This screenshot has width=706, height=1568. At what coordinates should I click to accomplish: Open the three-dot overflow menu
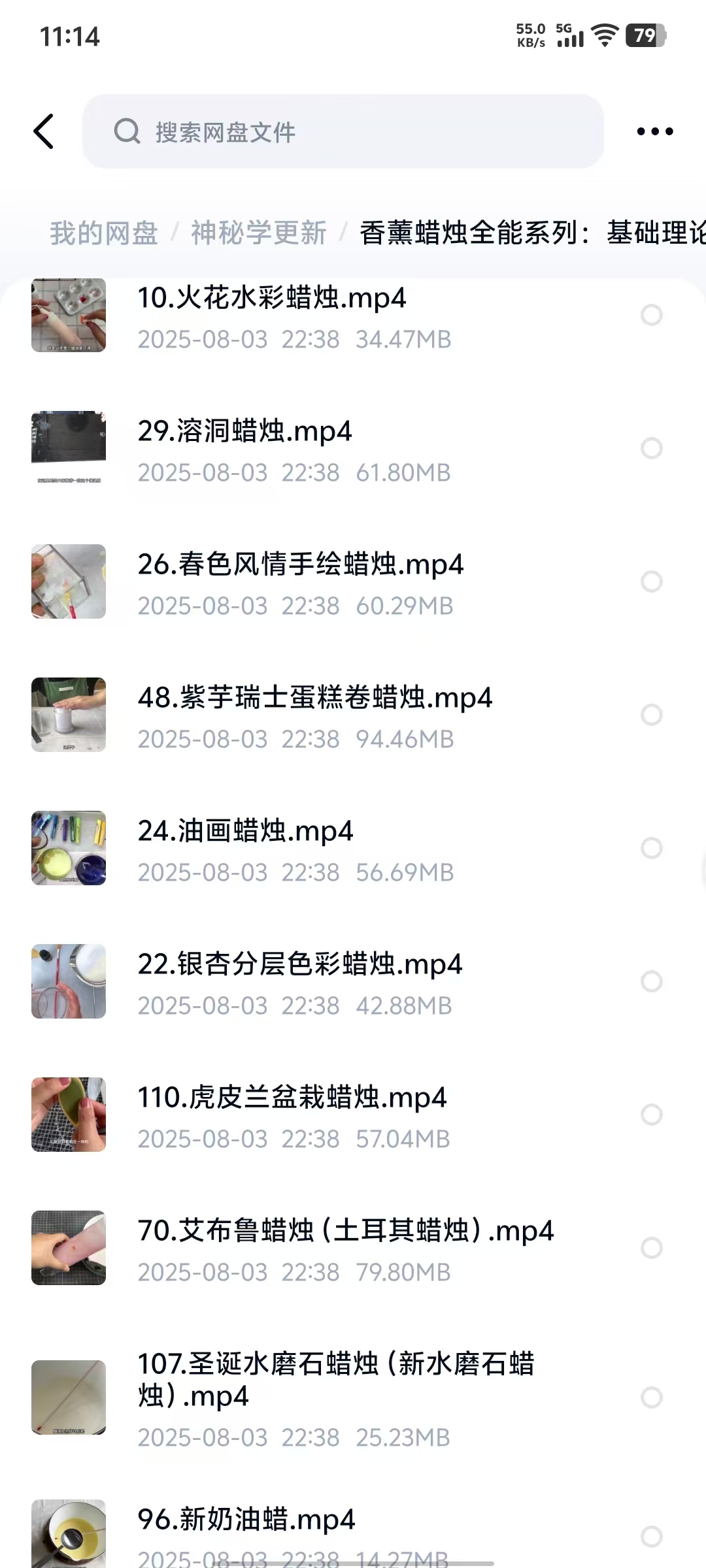click(x=654, y=131)
